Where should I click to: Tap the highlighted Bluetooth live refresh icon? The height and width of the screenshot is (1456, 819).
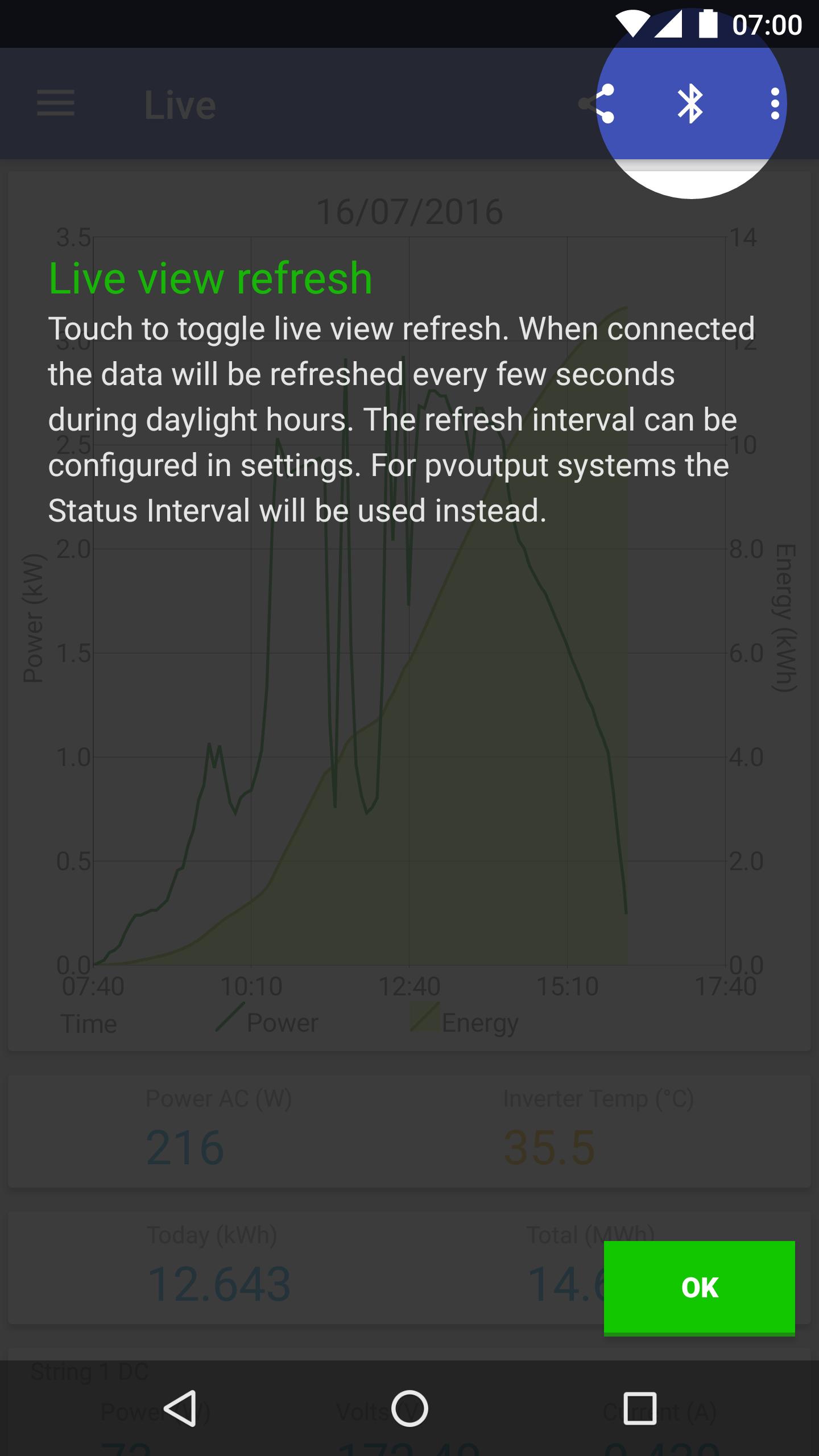click(x=690, y=104)
